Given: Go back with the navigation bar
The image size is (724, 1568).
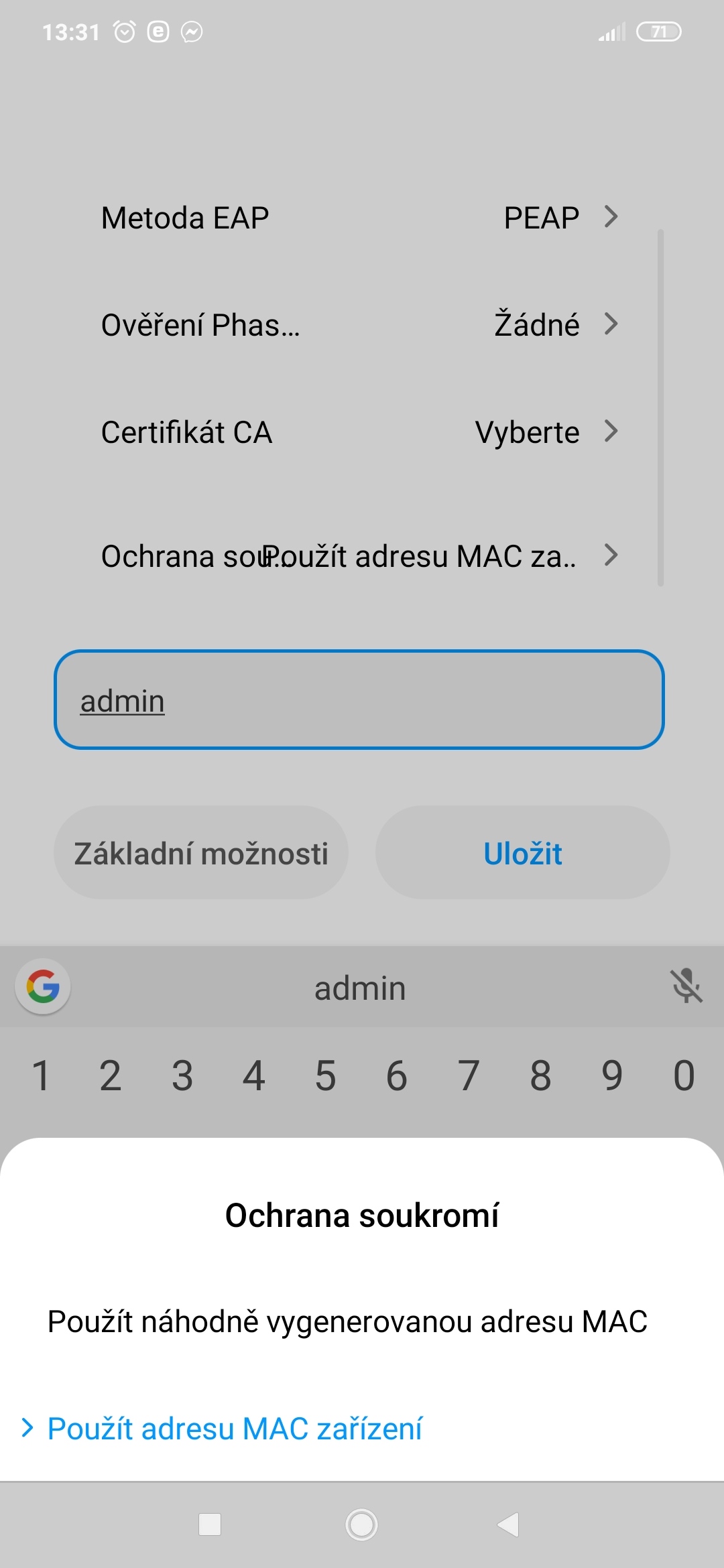Looking at the screenshot, I should pos(508,1524).
